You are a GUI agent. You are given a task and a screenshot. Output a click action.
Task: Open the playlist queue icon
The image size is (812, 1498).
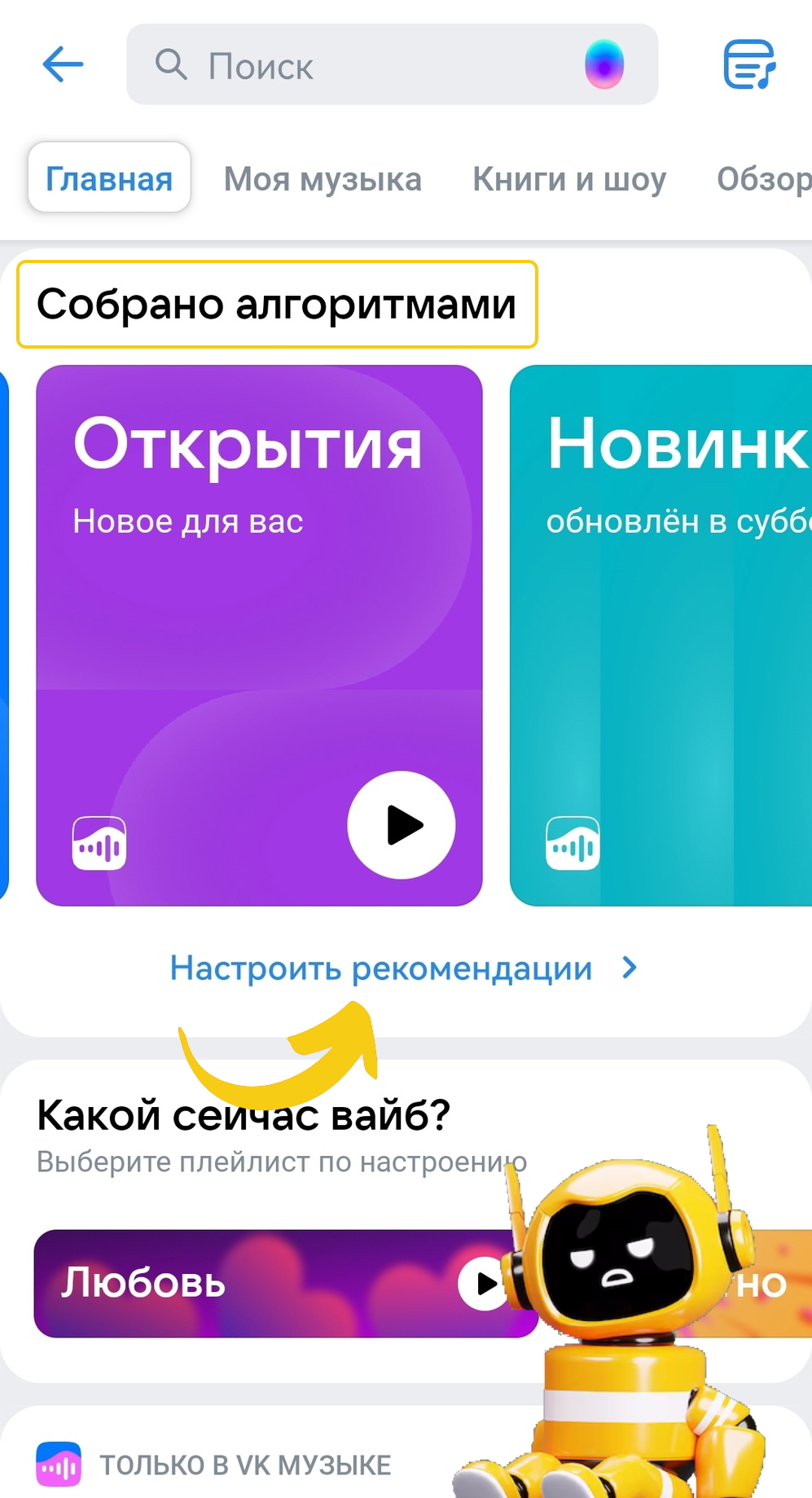[x=748, y=64]
